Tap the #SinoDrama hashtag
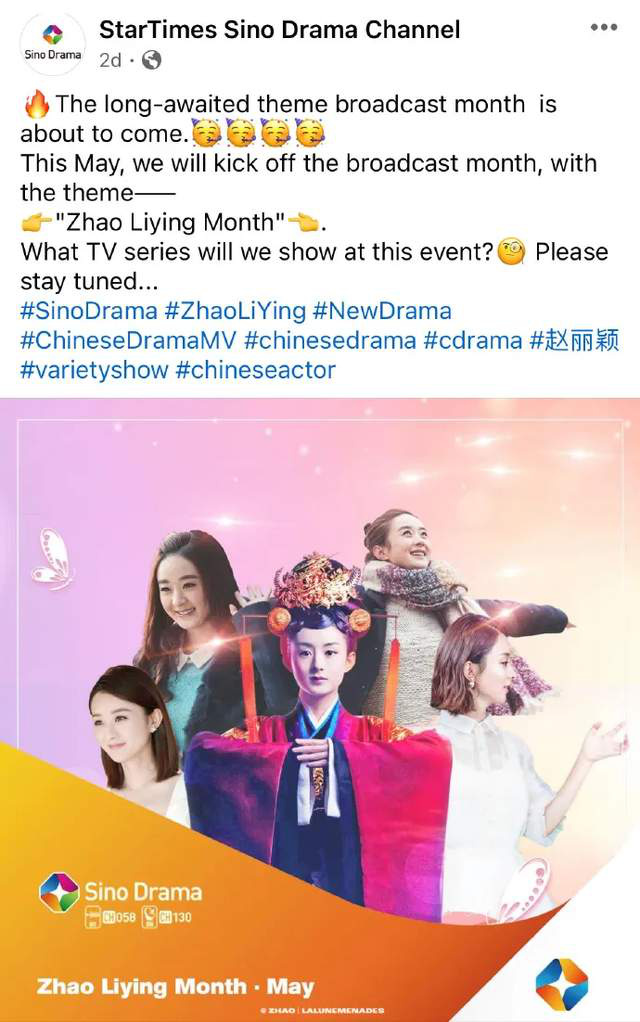The image size is (640, 1022). pyautogui.click(x=87, y=311)
